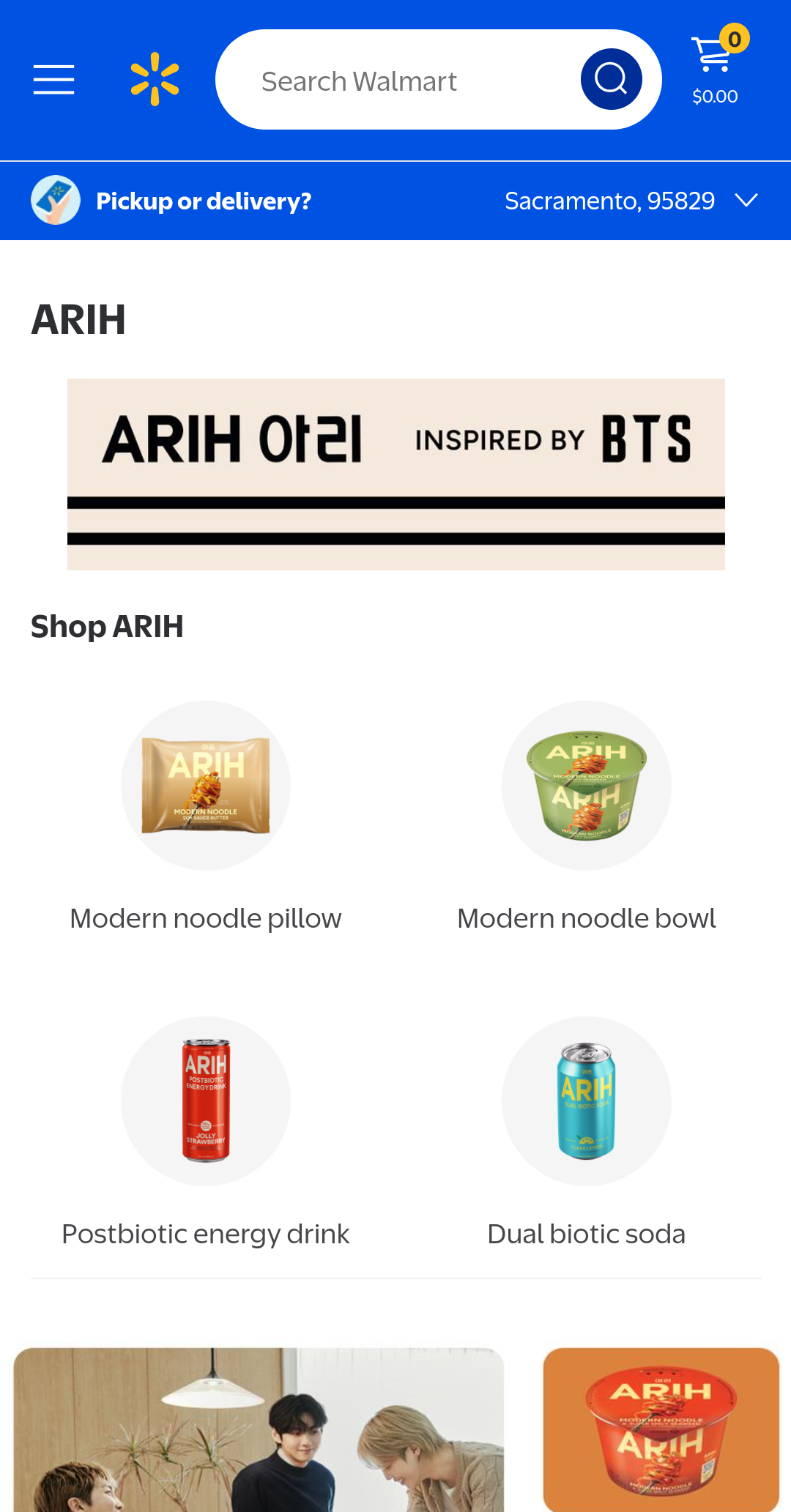This screenshot has height=1512, width=791.
Task: Open the ARIH inspired by BTS banner
Action: click(396, 474)
